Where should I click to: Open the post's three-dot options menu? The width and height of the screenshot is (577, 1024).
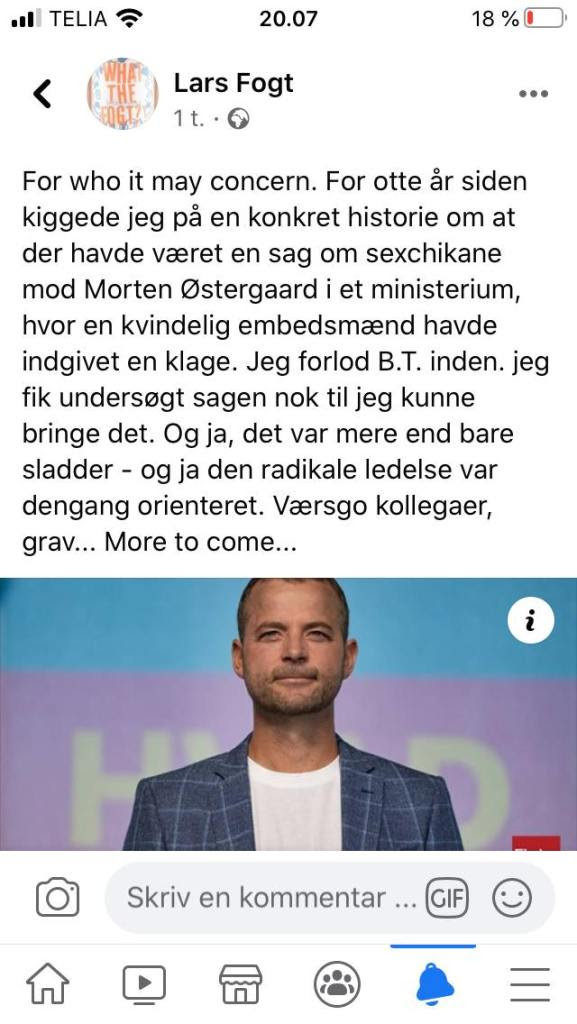(533, 94)
